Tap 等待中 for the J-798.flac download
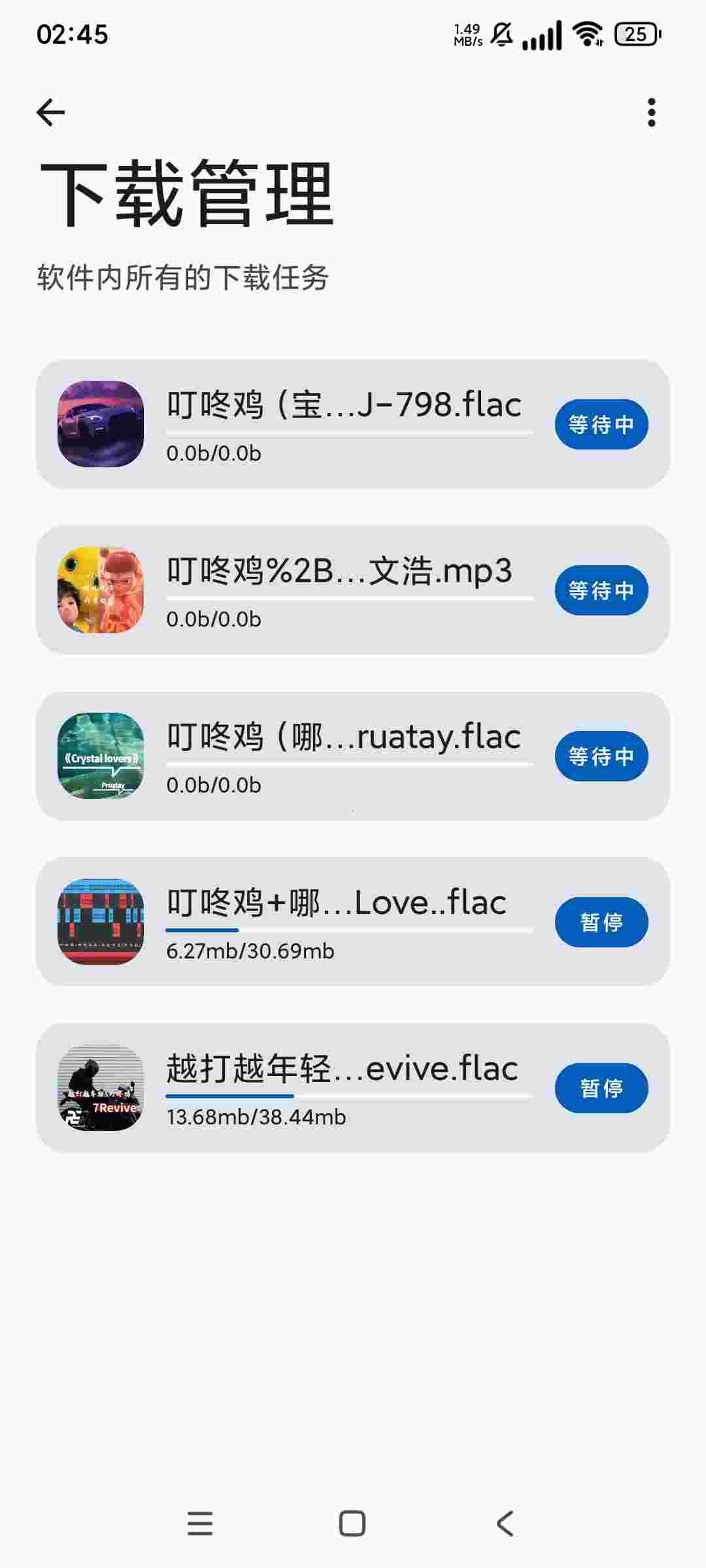Viewport: 706px width, 1568px height. [x=601, y=425]
